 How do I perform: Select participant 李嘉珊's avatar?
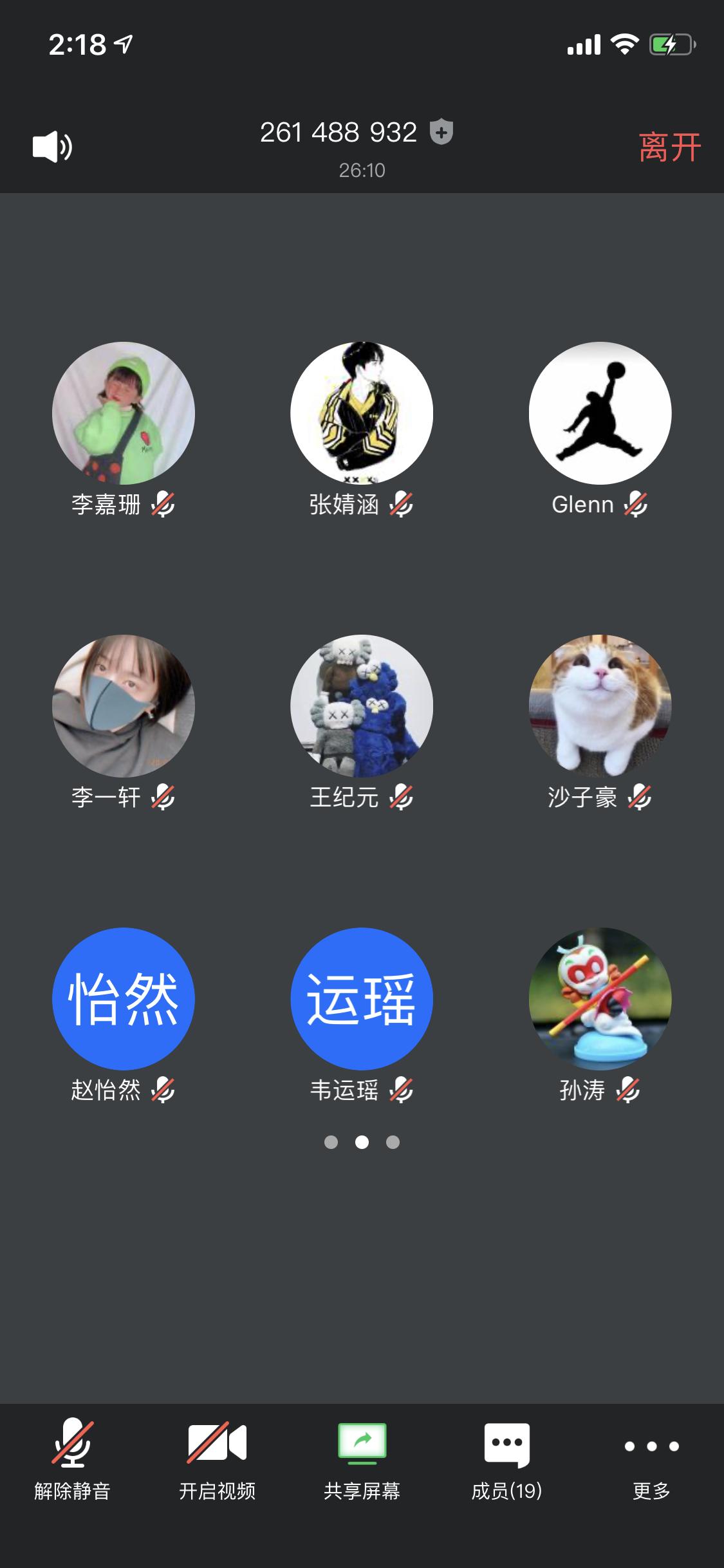click(124, 413)
